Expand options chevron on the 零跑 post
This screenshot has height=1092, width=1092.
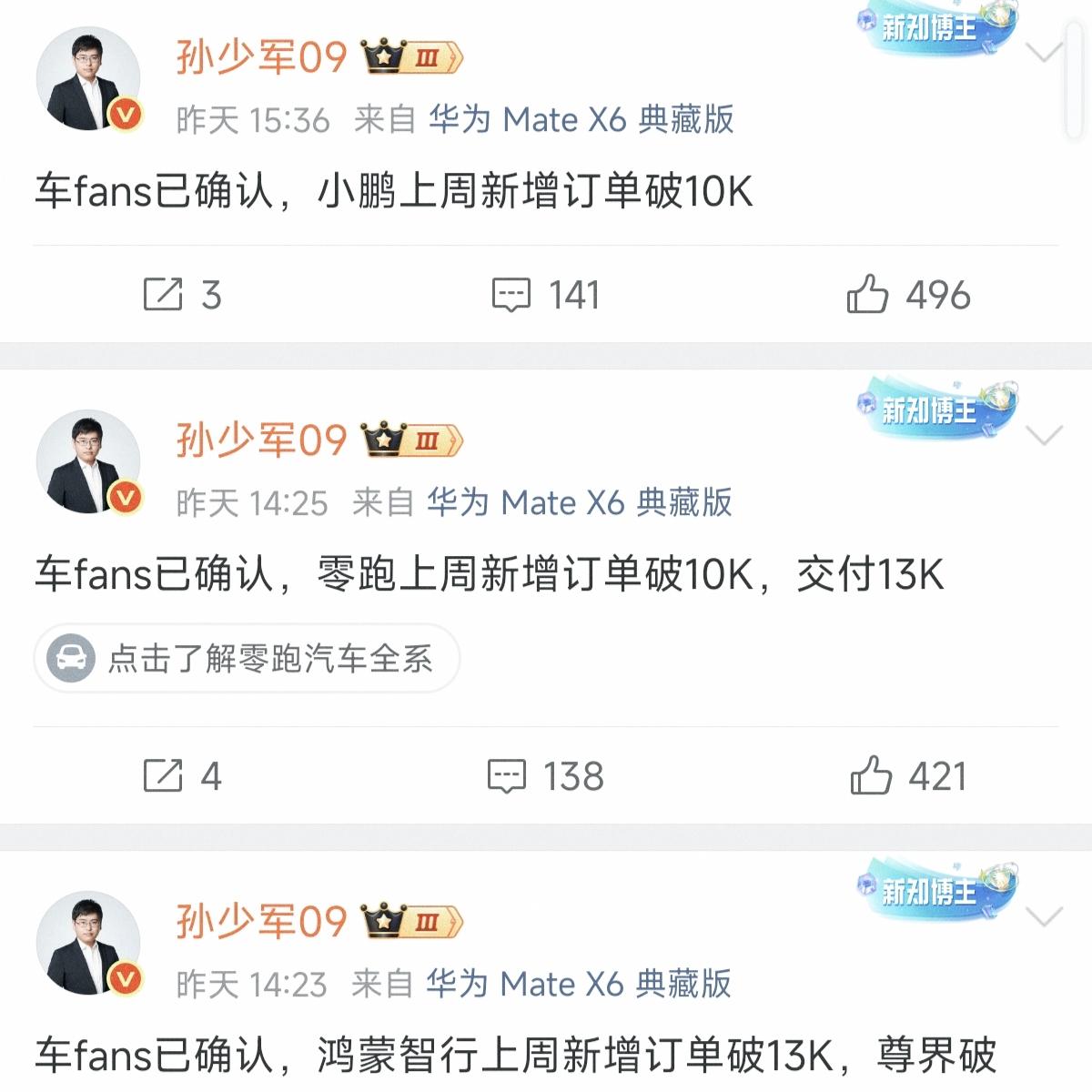click(x=1044, y=434)
